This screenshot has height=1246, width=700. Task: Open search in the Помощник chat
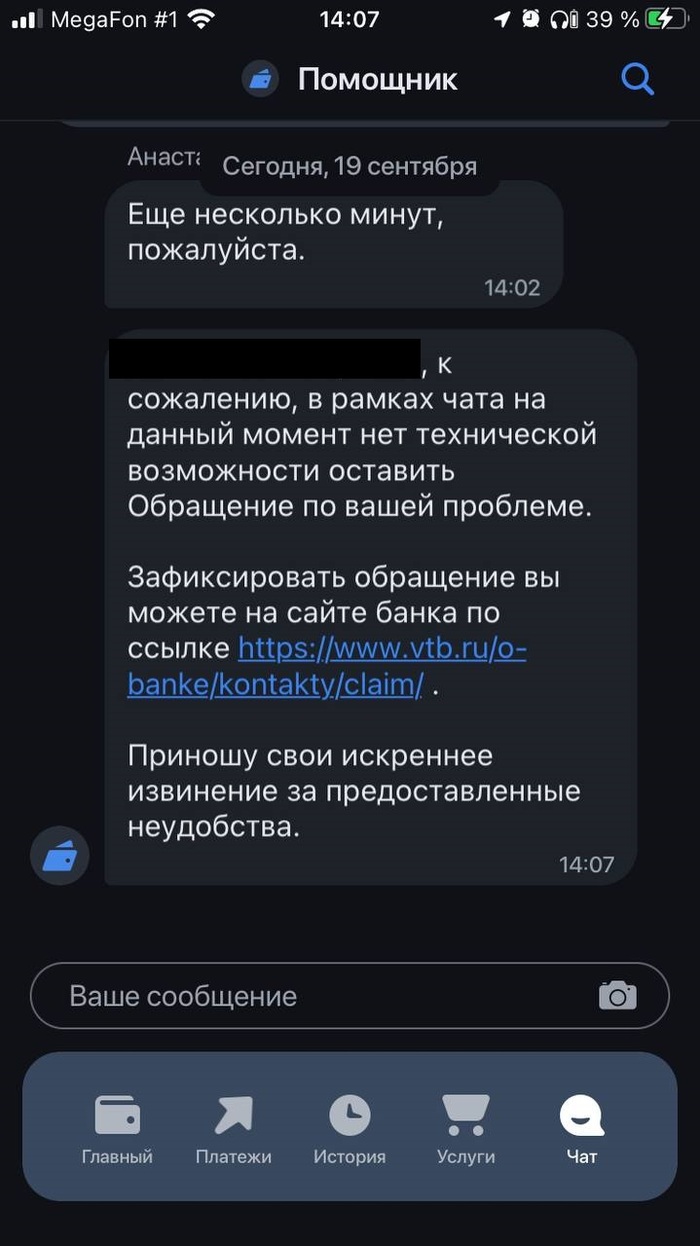637,79
